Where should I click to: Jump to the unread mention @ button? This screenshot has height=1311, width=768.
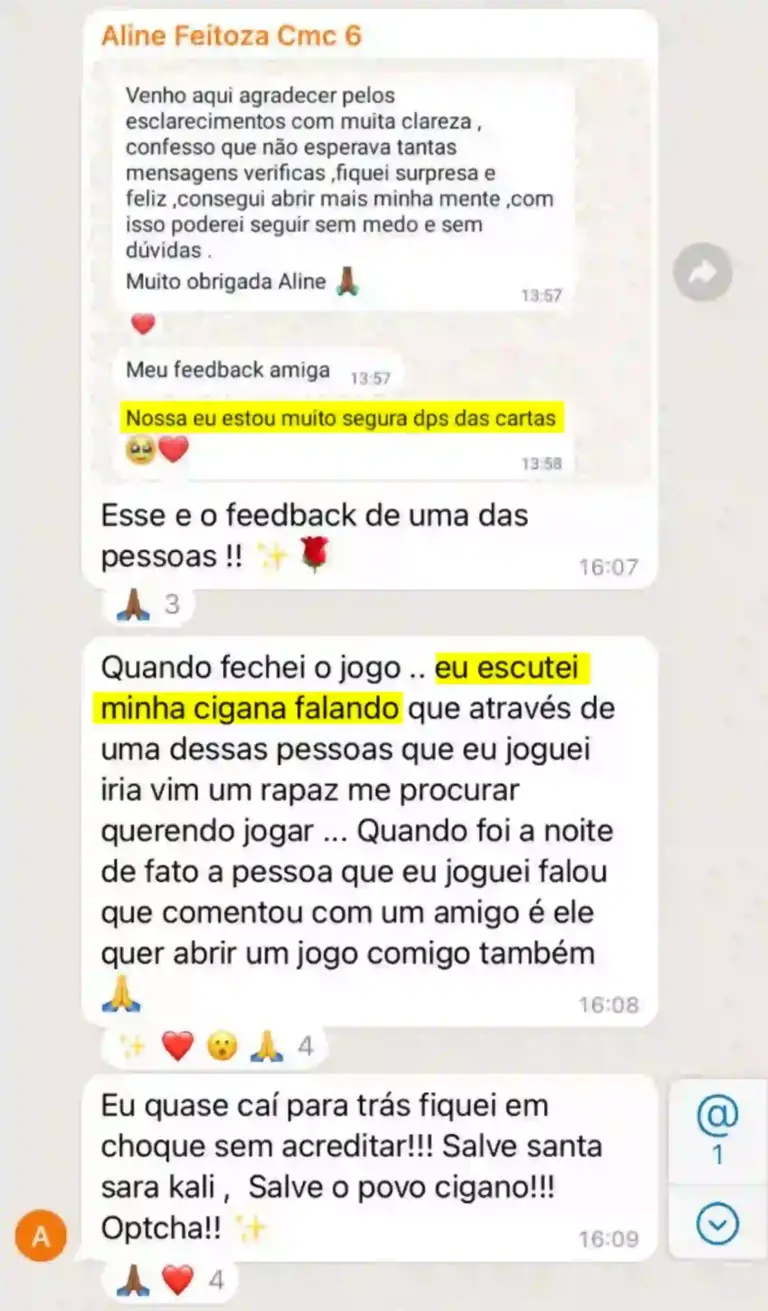point(716,1129)
